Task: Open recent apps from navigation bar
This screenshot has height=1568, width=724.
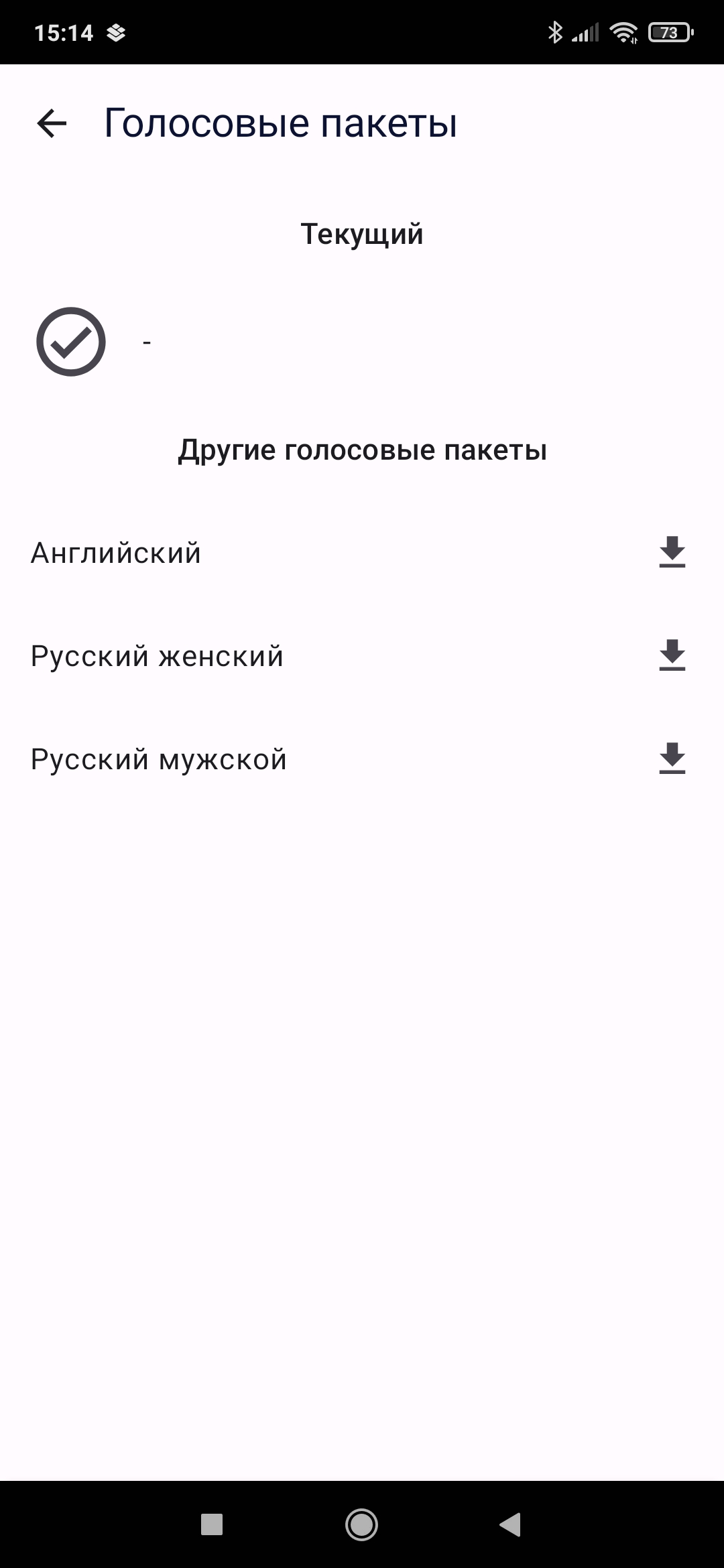Action: [212, 1524]
